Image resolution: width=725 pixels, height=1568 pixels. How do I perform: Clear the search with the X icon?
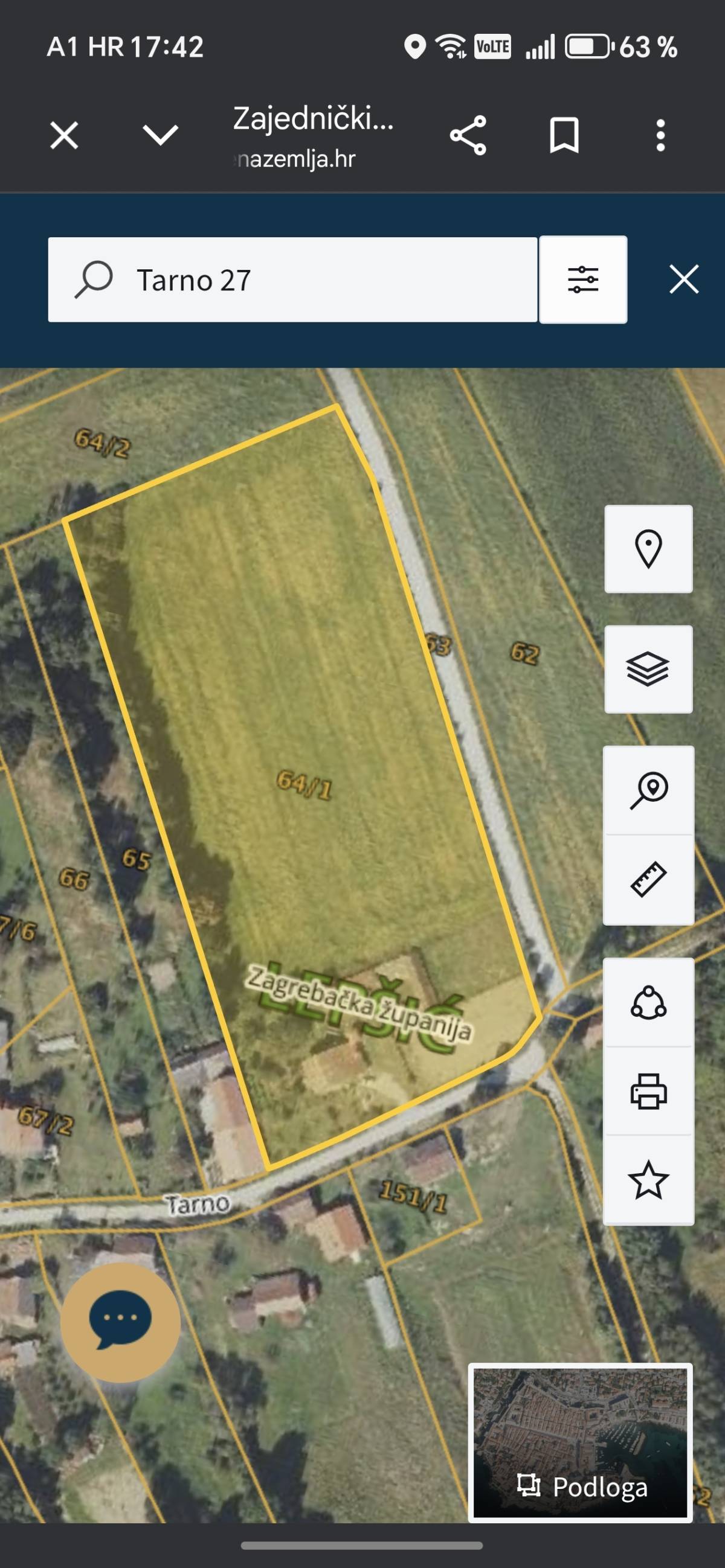coord(685,279)
